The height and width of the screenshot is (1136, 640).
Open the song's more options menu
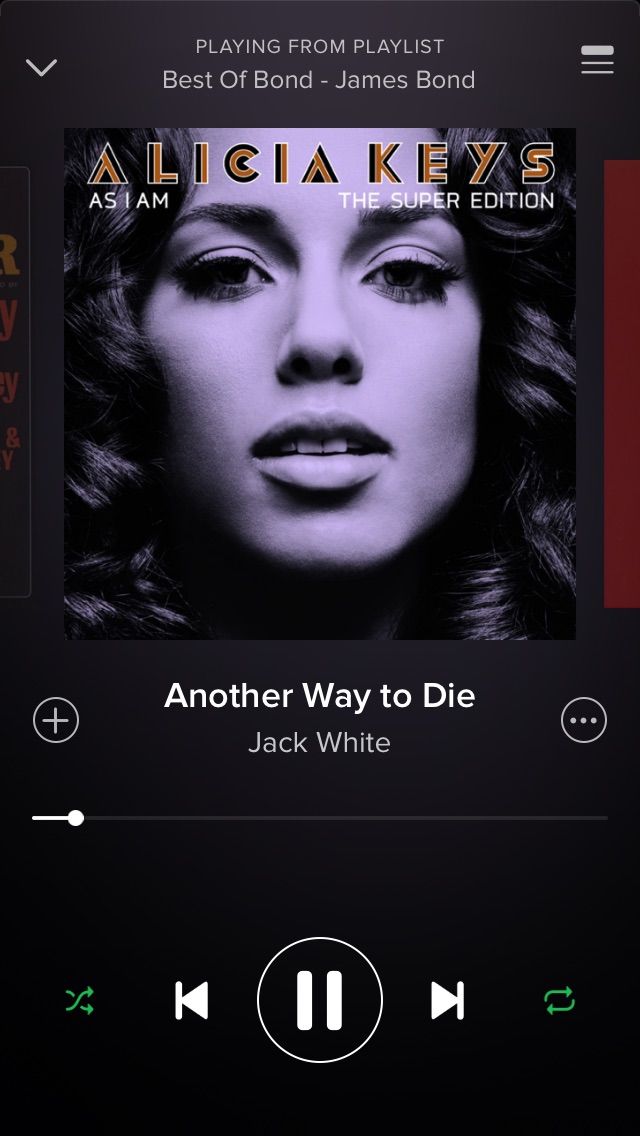coord(584,720)
